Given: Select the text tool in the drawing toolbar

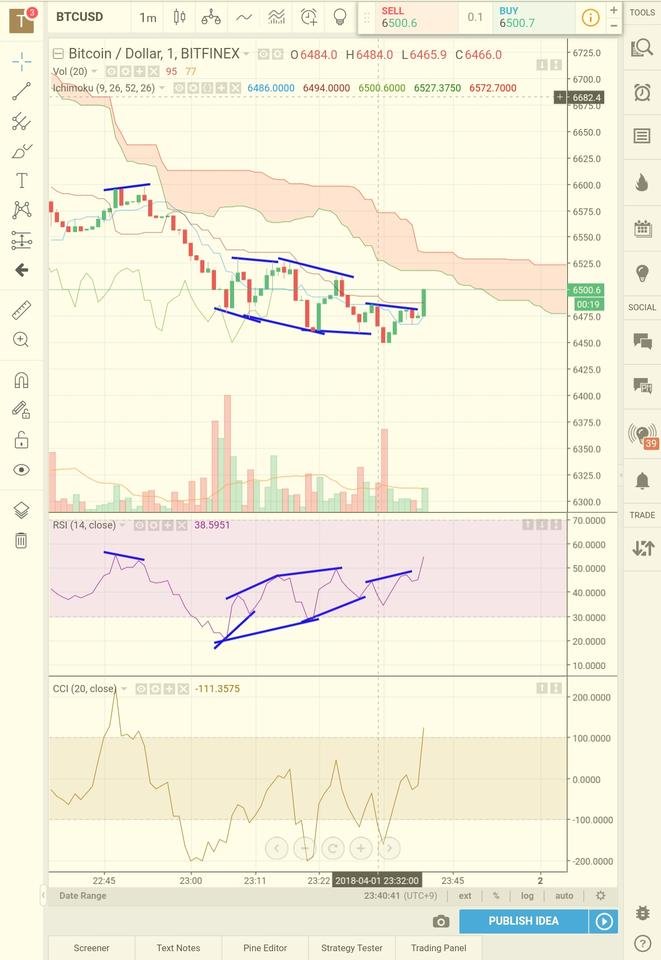Looking at the screenshot, I should click(21, 181).
